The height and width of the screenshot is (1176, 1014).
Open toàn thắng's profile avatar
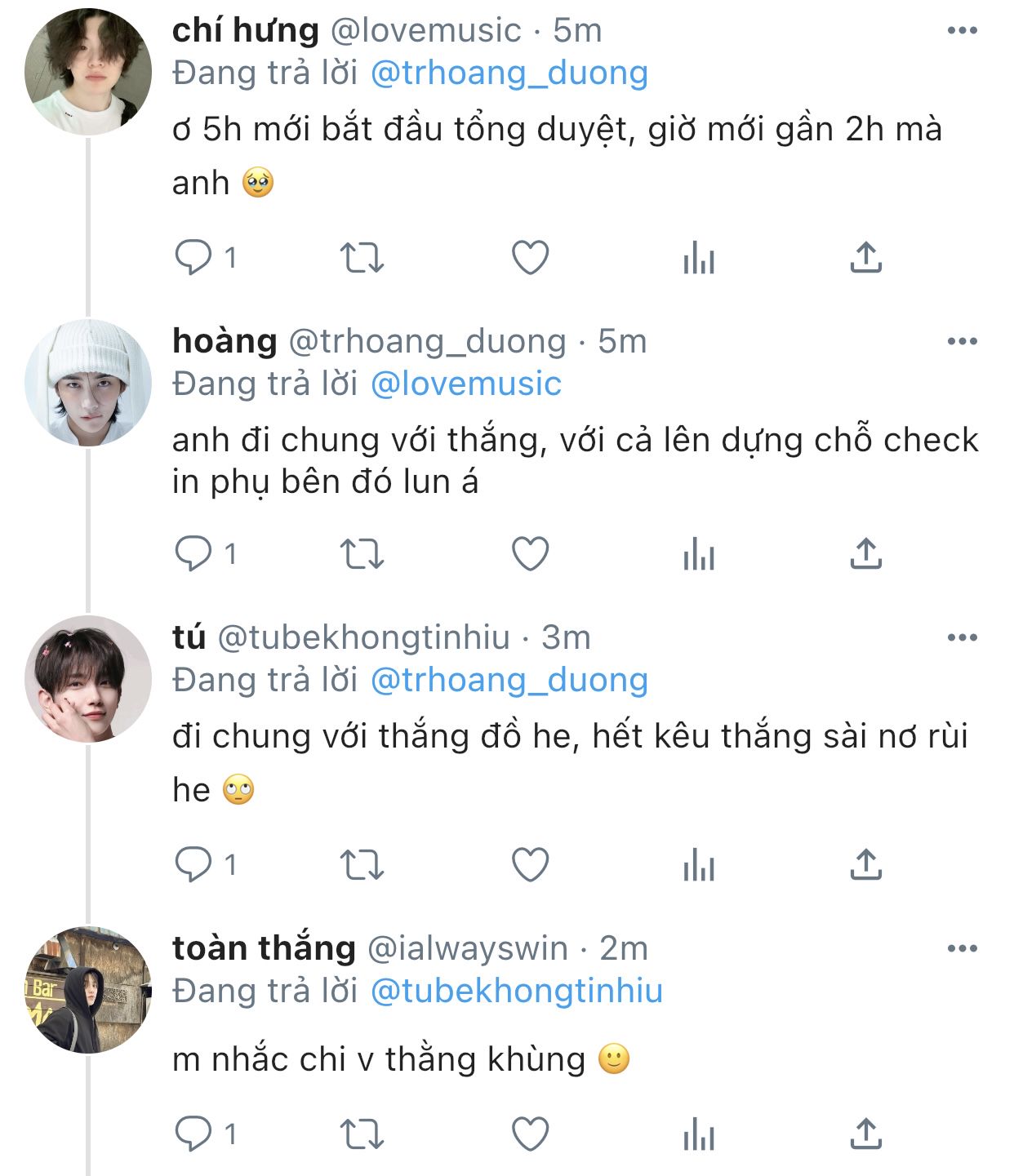(88, 990)
